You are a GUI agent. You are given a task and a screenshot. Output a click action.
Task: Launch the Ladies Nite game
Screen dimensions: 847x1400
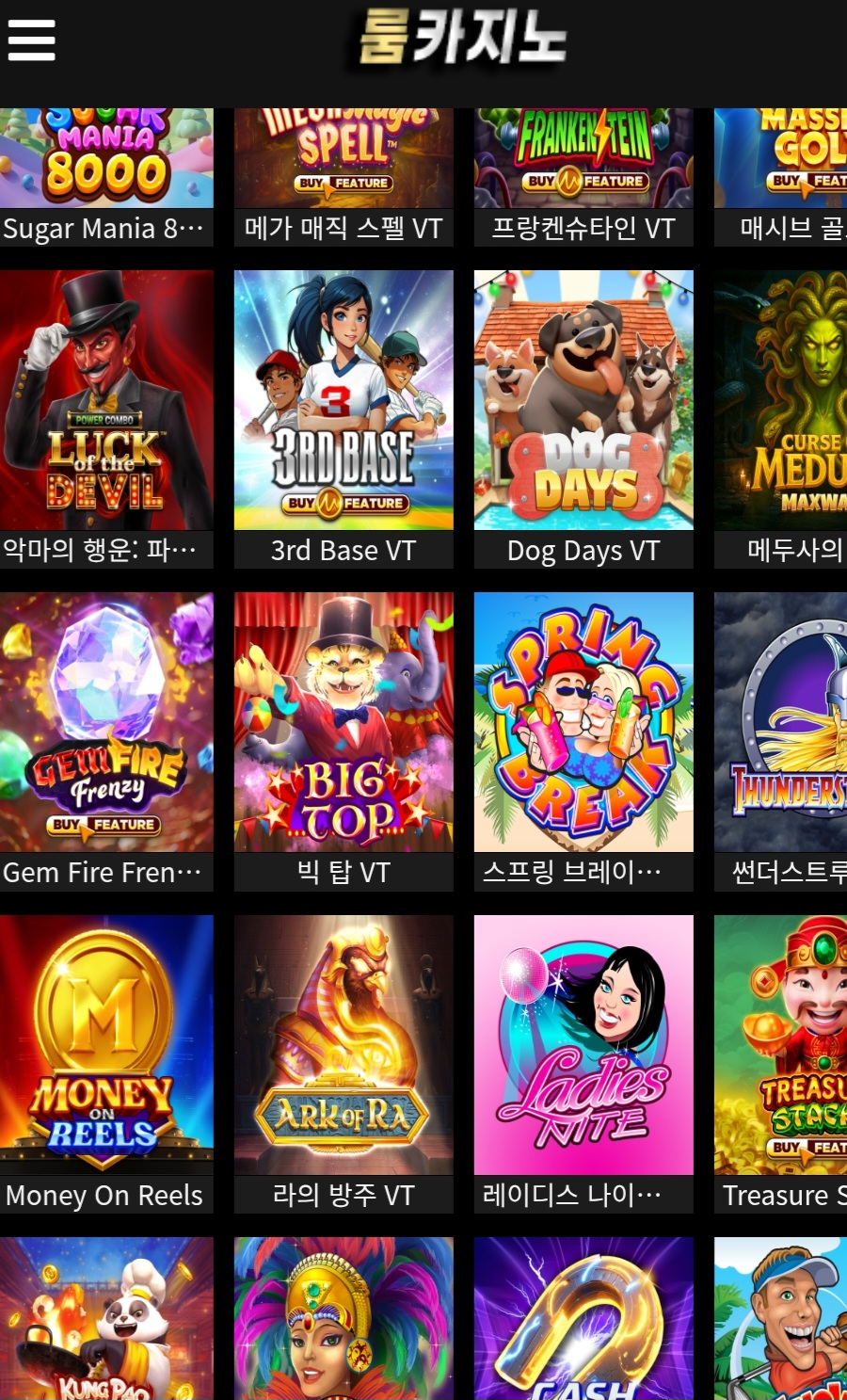pos(583,1045)
